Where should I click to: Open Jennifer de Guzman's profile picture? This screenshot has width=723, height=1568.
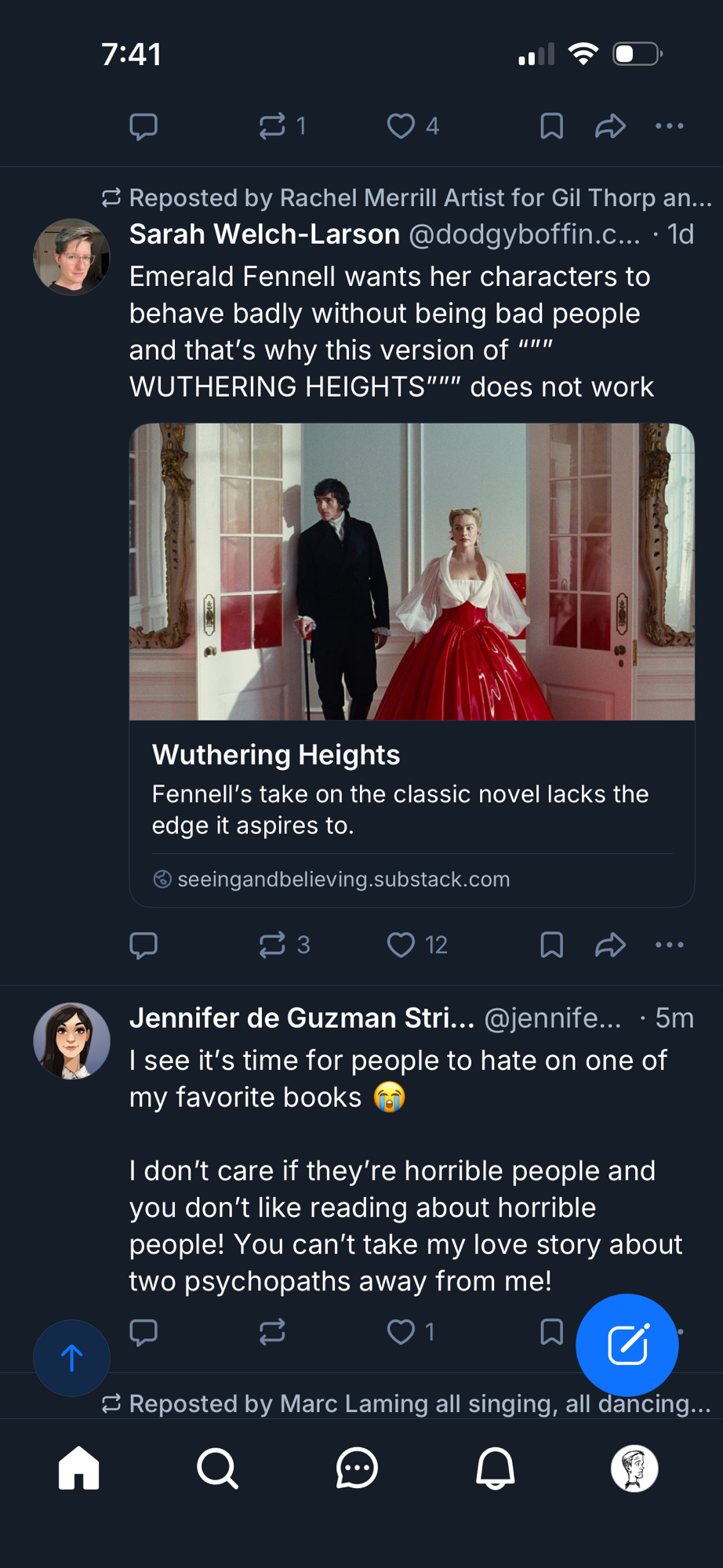coord(71,1040)
